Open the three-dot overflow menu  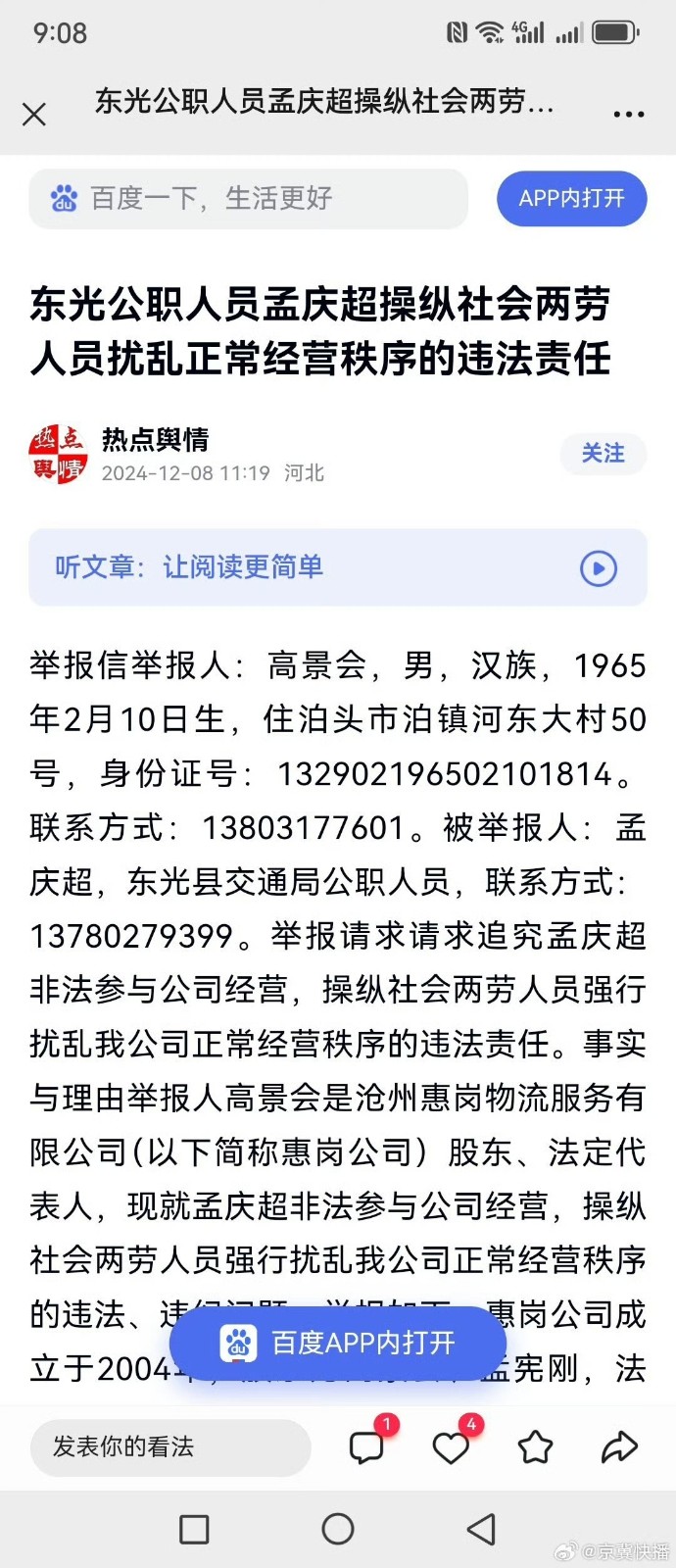point(628,115)
